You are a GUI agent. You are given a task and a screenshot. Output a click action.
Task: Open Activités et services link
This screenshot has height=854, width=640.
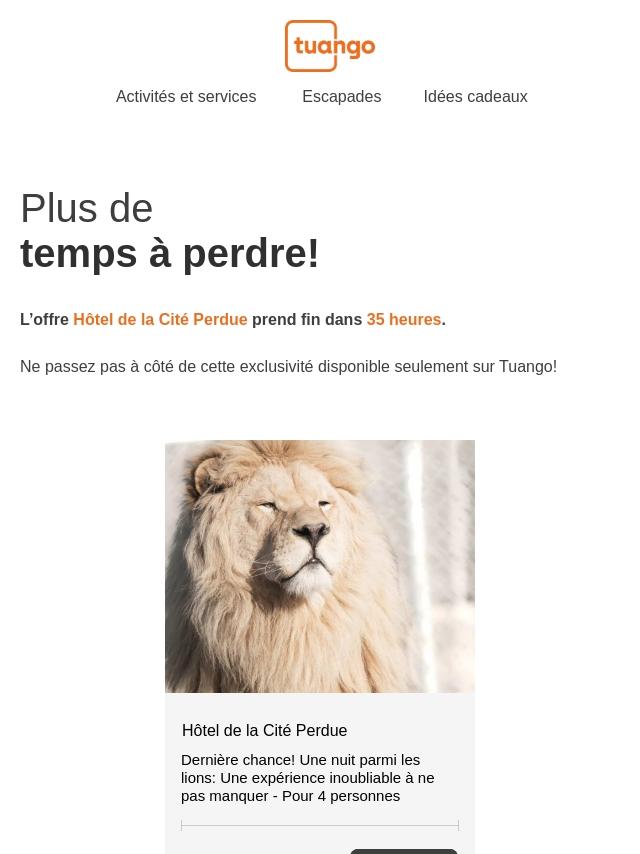(x=186, y=97)
